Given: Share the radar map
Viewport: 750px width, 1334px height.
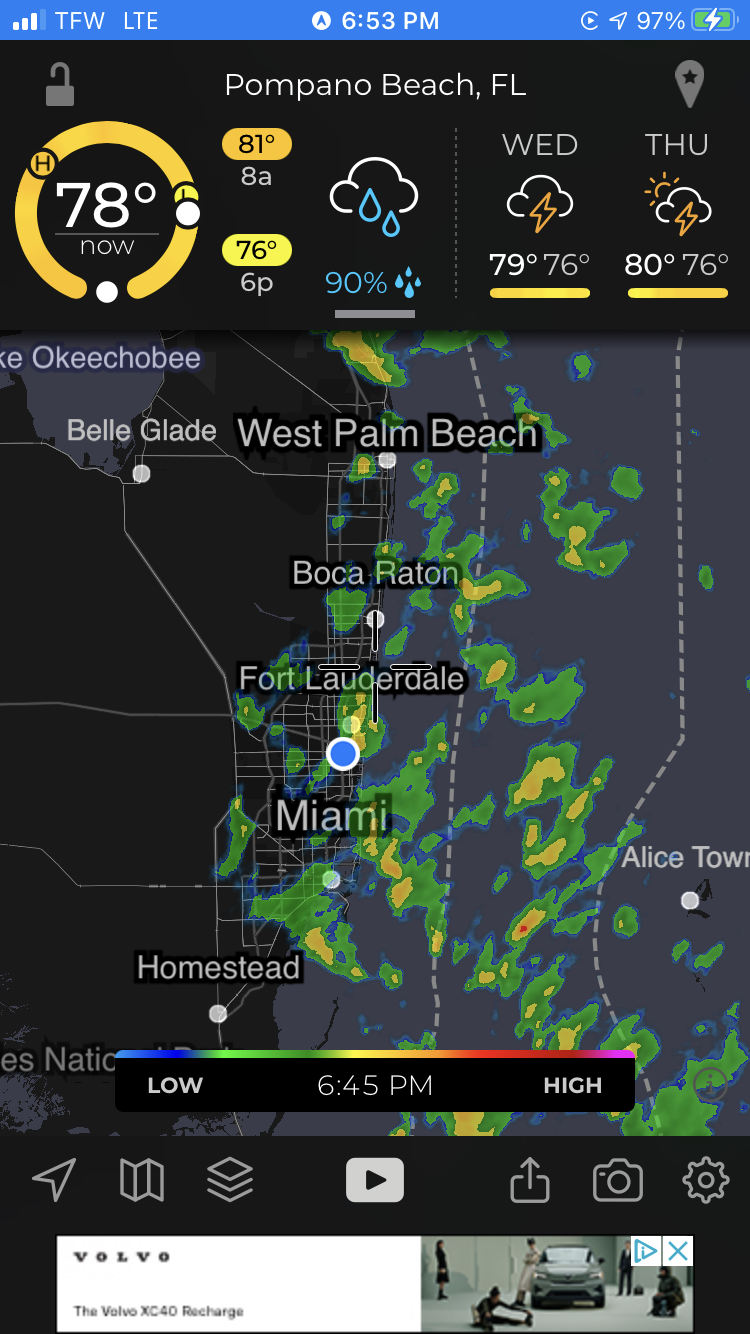Looking at the screenshot, I should point(530,1180).
